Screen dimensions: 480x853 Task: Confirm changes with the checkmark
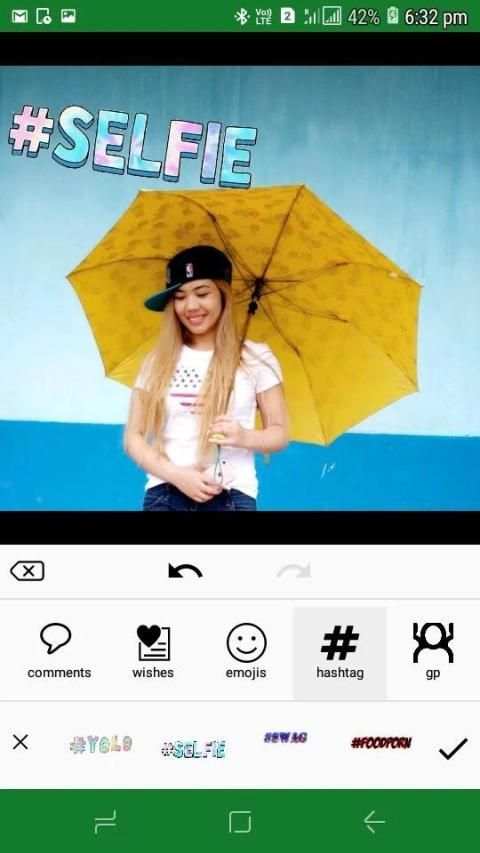453,749
